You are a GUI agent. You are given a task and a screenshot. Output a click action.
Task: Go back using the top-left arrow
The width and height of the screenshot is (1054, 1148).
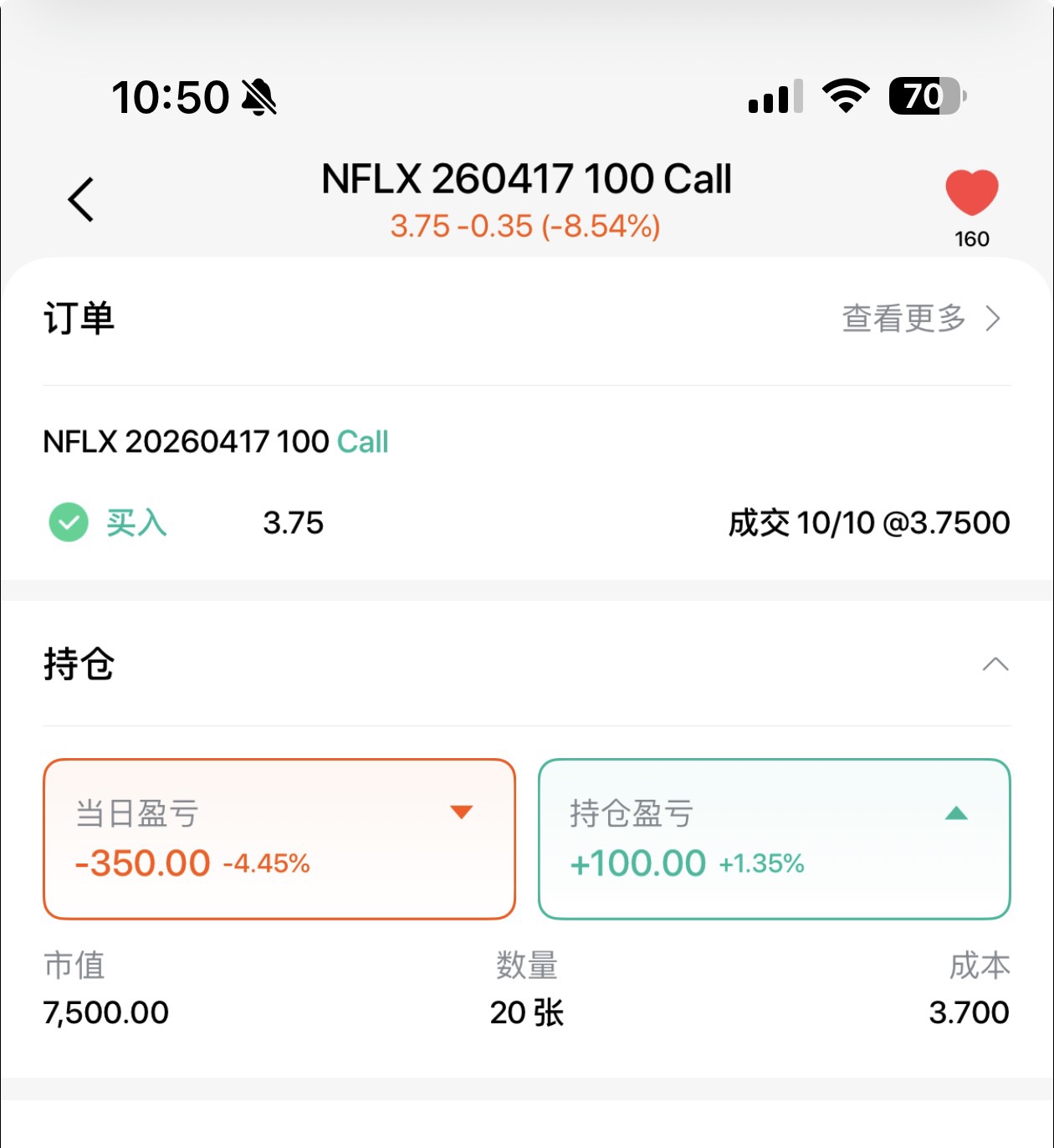point(81,200)
